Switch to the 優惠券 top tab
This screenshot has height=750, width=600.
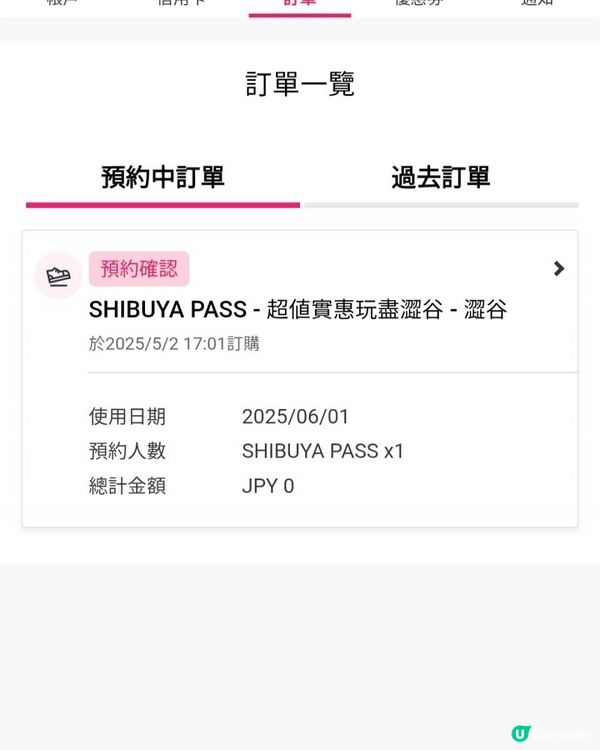pos(420,4)
